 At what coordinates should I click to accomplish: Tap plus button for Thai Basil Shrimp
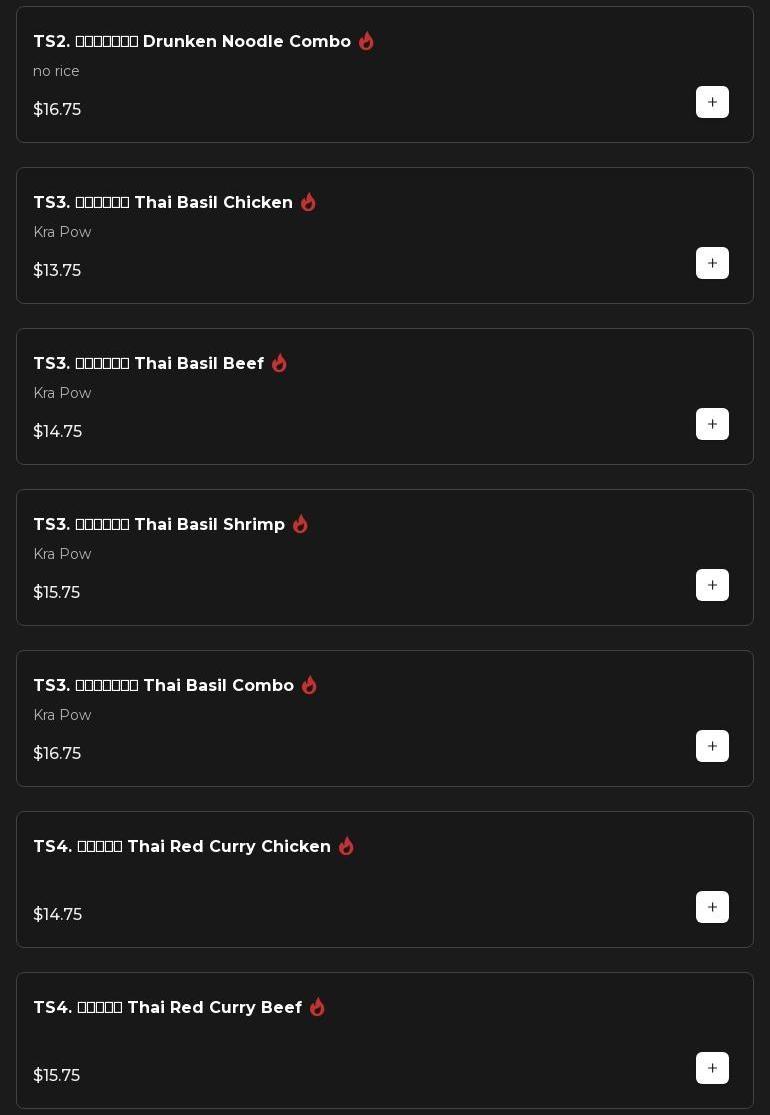[712, 585]
